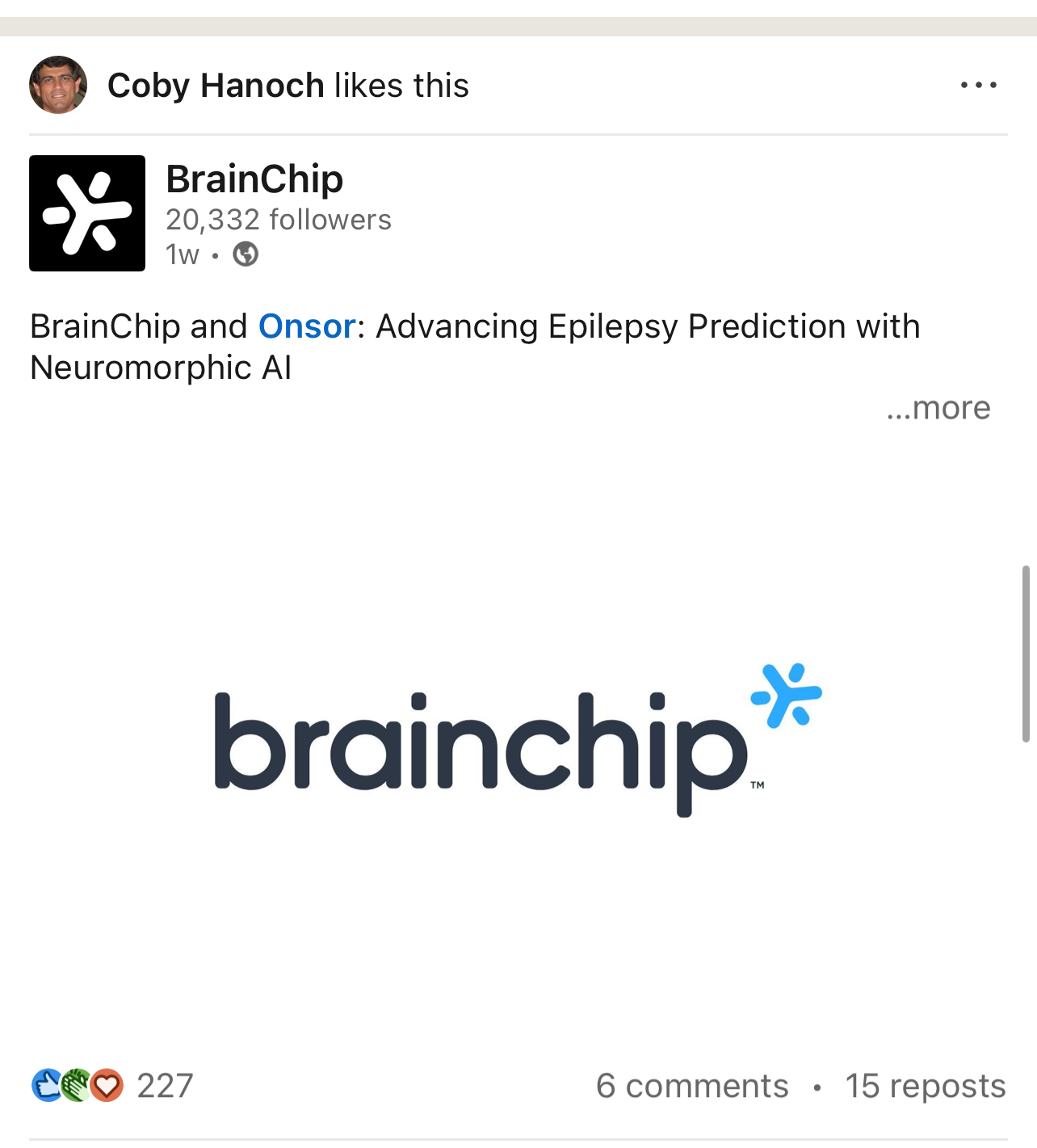The image size is (1037, 1148).
Task: Open the BrainChip company name link
Action: point(254,179)
